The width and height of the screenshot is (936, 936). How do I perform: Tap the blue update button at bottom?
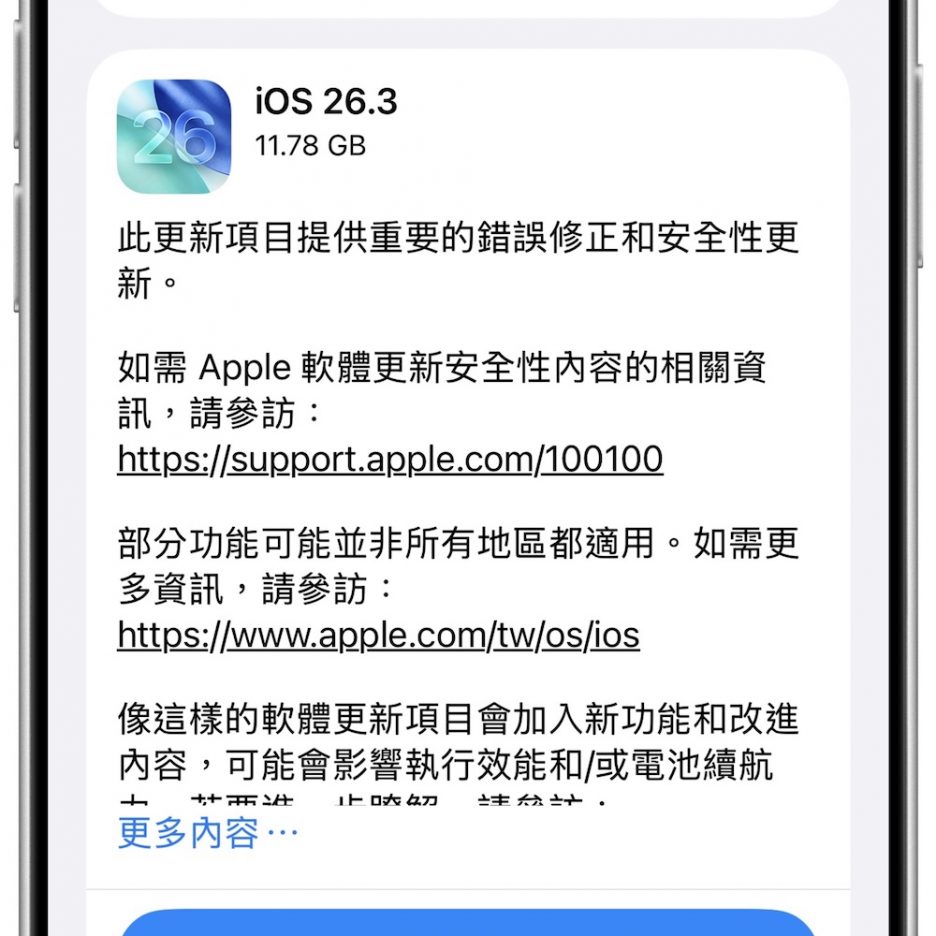coord(467,924)
